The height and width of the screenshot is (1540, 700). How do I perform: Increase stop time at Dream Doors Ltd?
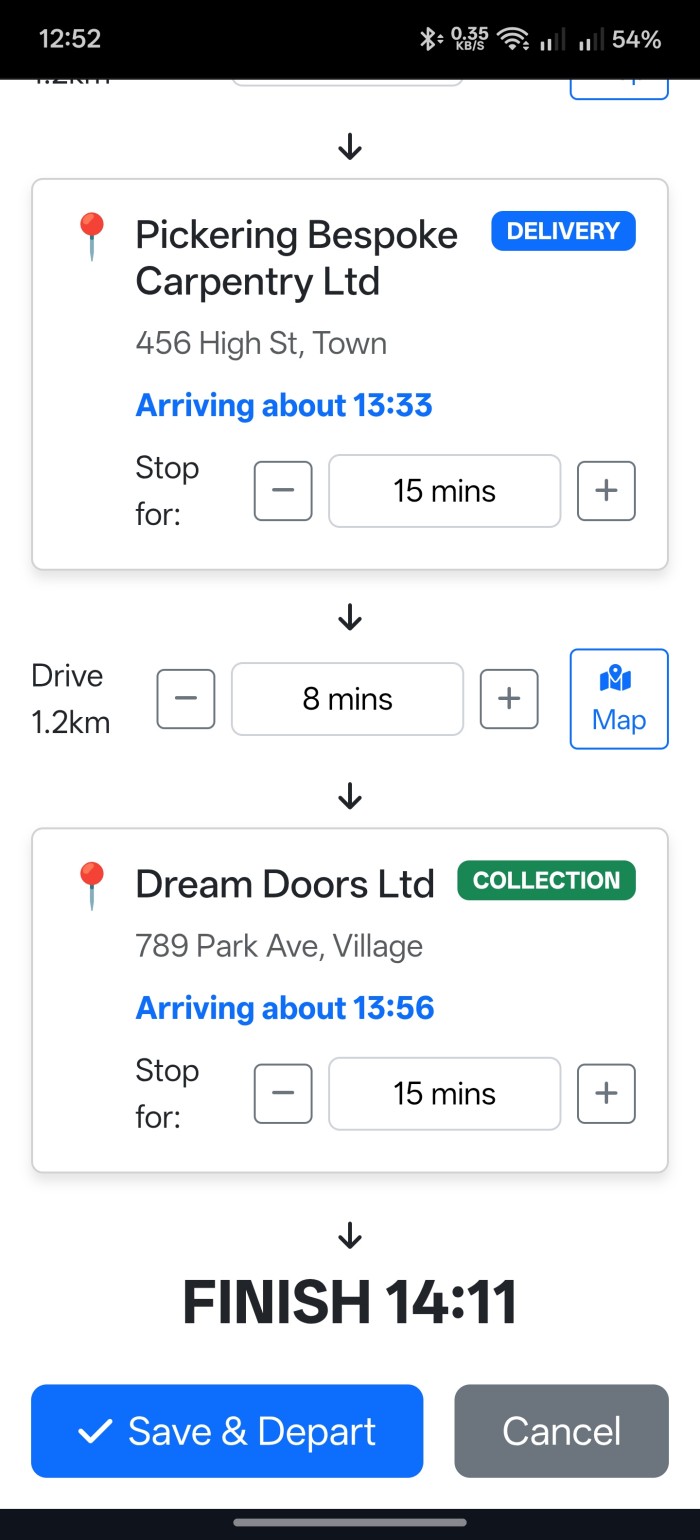point(606,1093)
